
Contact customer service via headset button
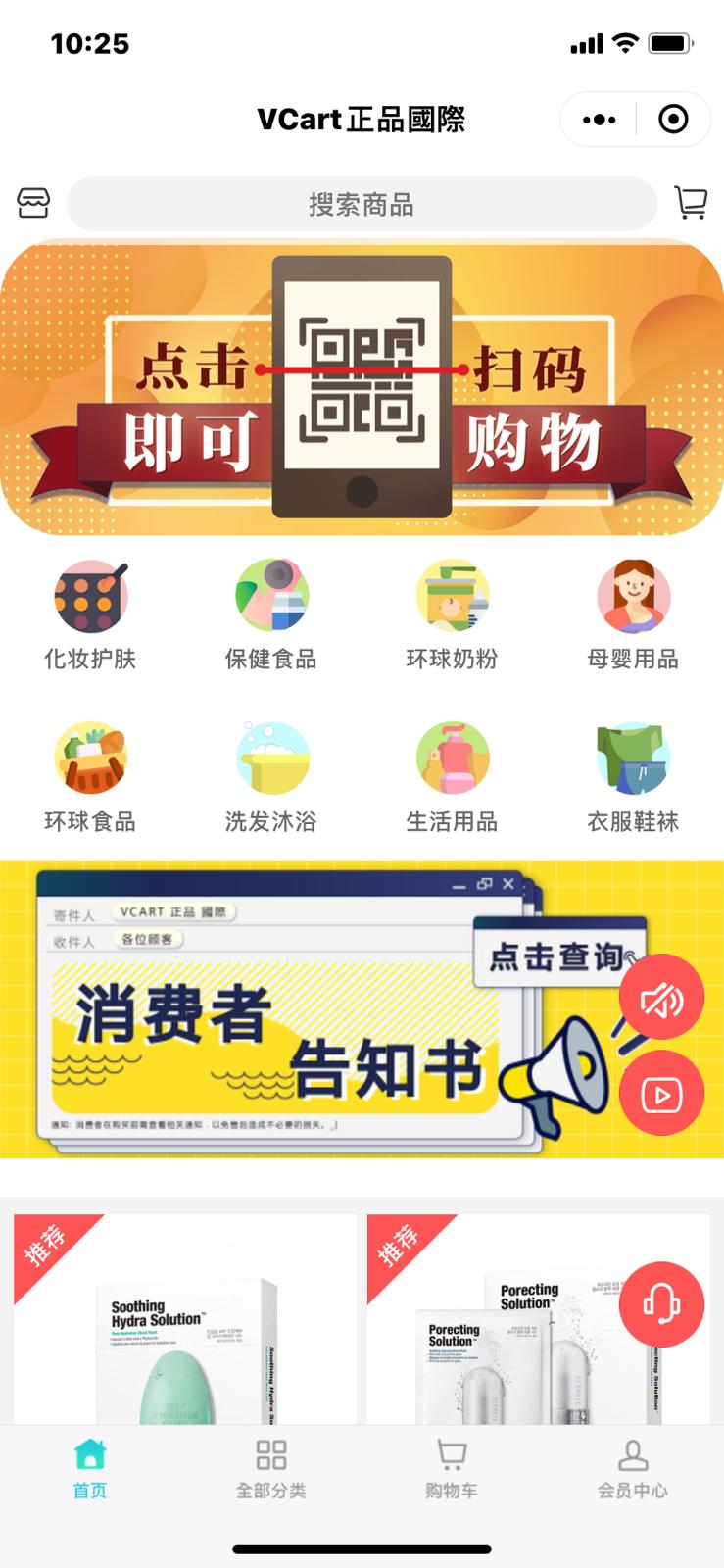pos(661,1304)
